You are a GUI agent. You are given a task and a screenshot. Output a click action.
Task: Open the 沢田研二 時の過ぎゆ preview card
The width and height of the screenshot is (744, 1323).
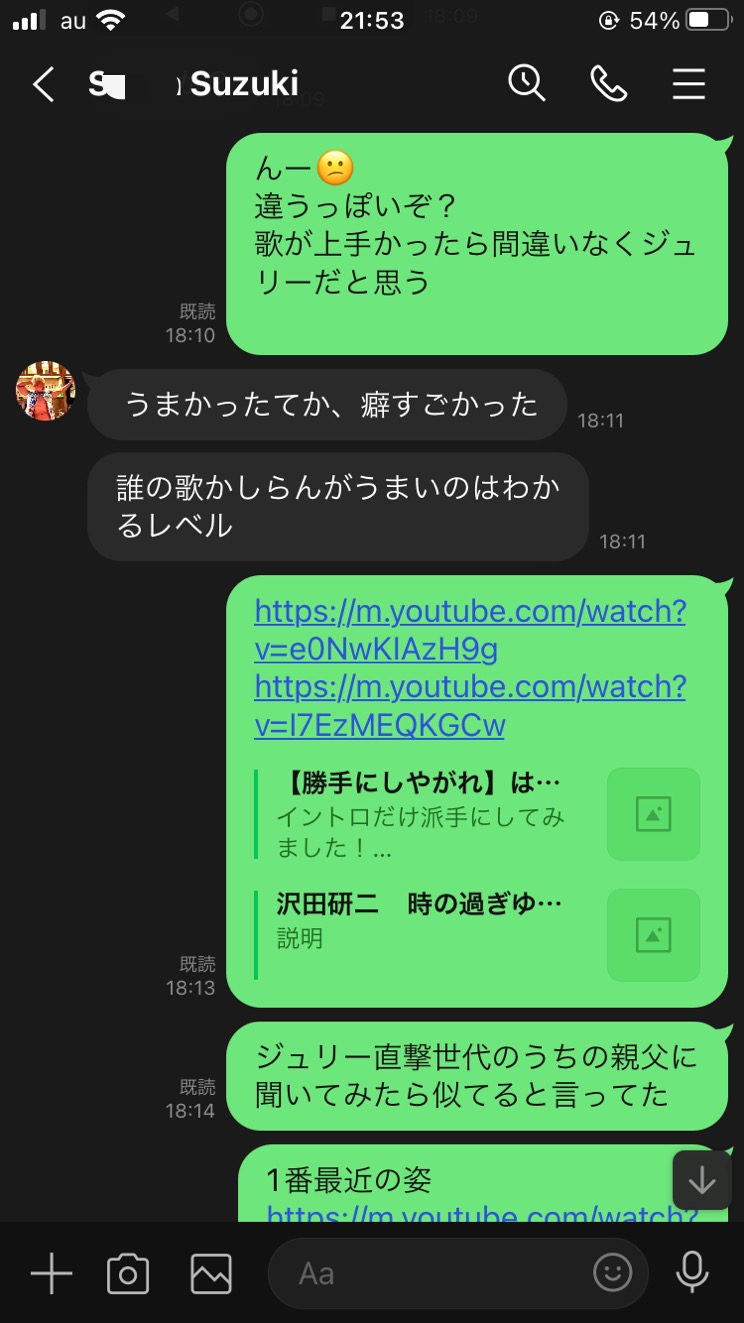478,934
